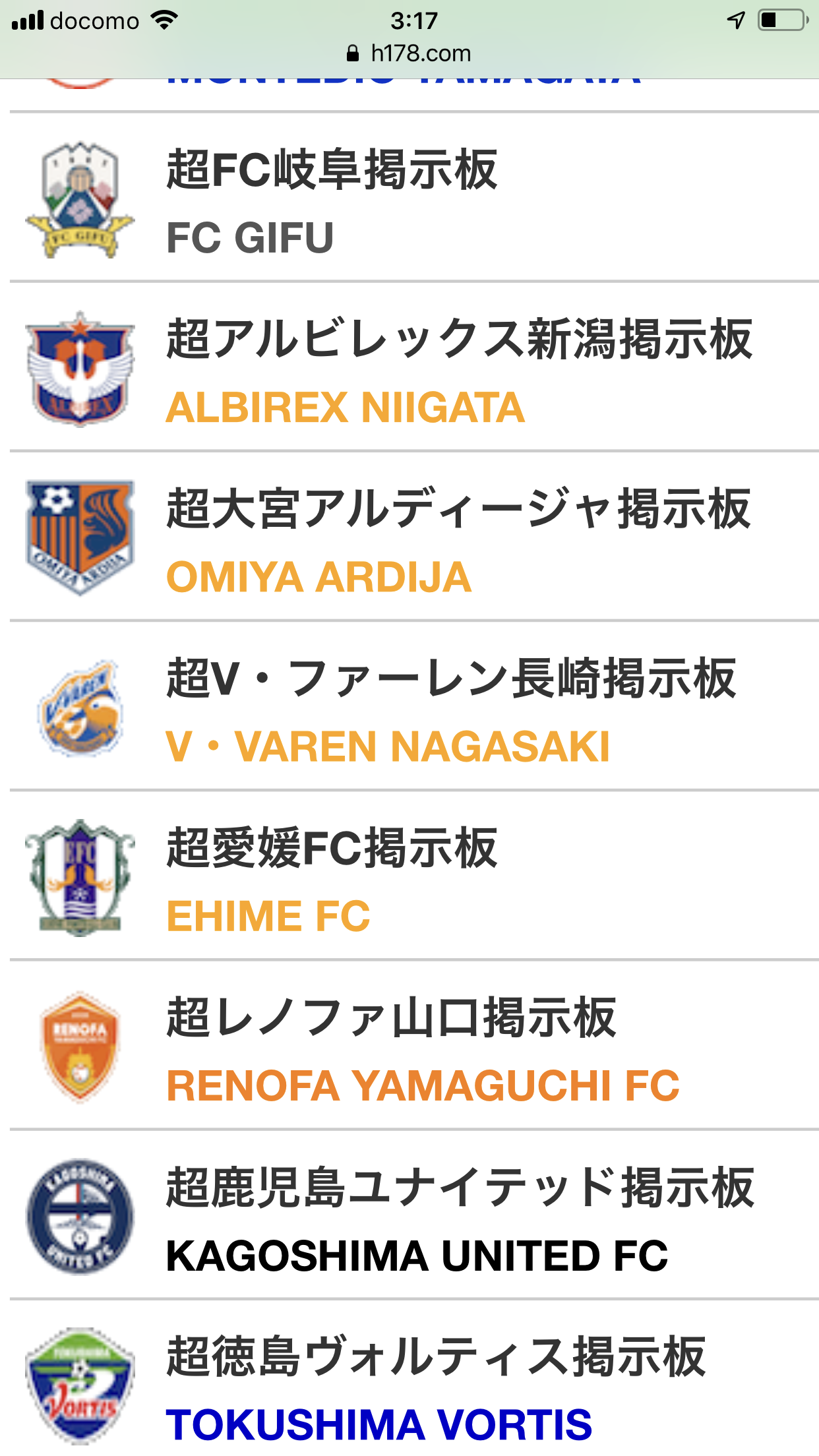Open the Ehime FC board row

click(x=409, y=876)
